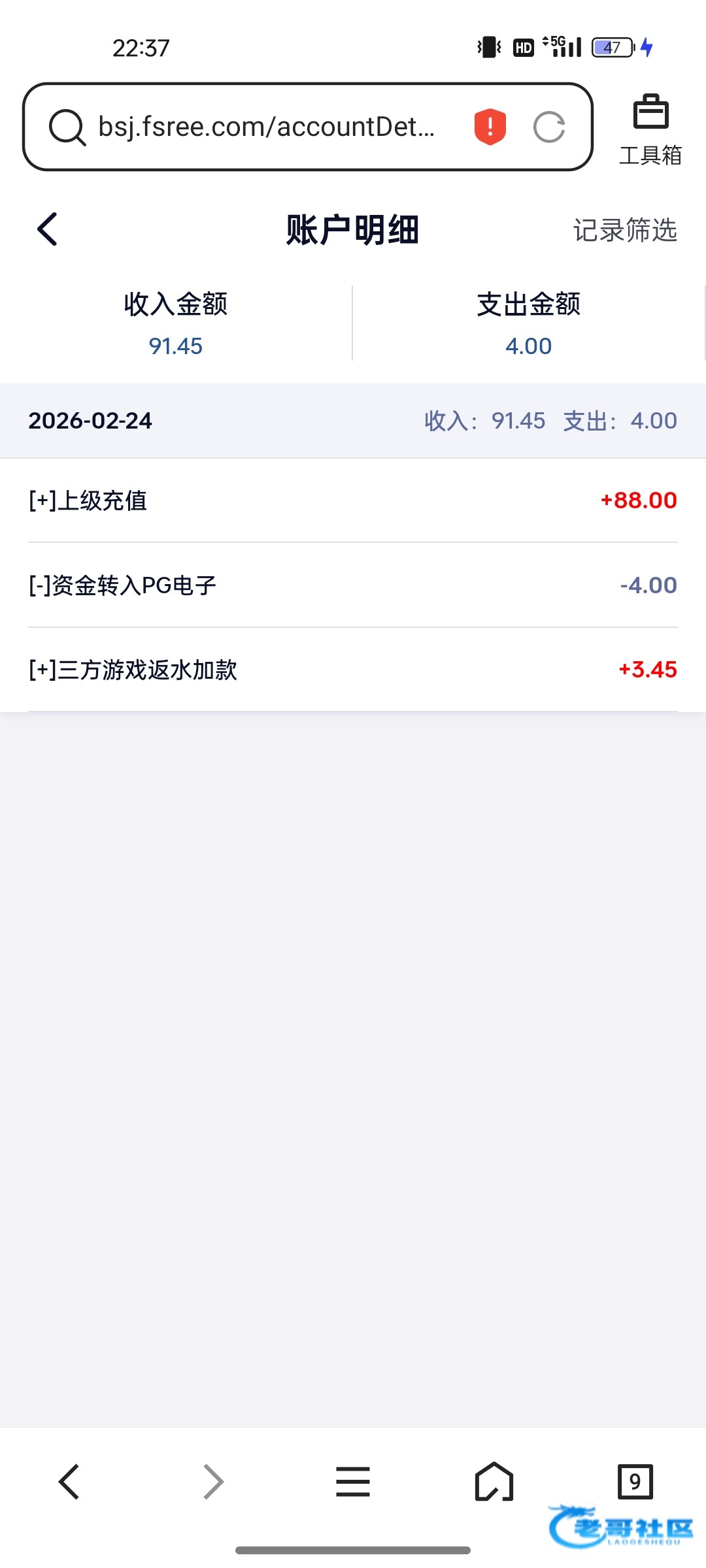Image resolution: width=706 pixels, height=1568 pixels.
Task: Navigate back using the browser's bottom back arrow
Action: [x=69, y=1482]
